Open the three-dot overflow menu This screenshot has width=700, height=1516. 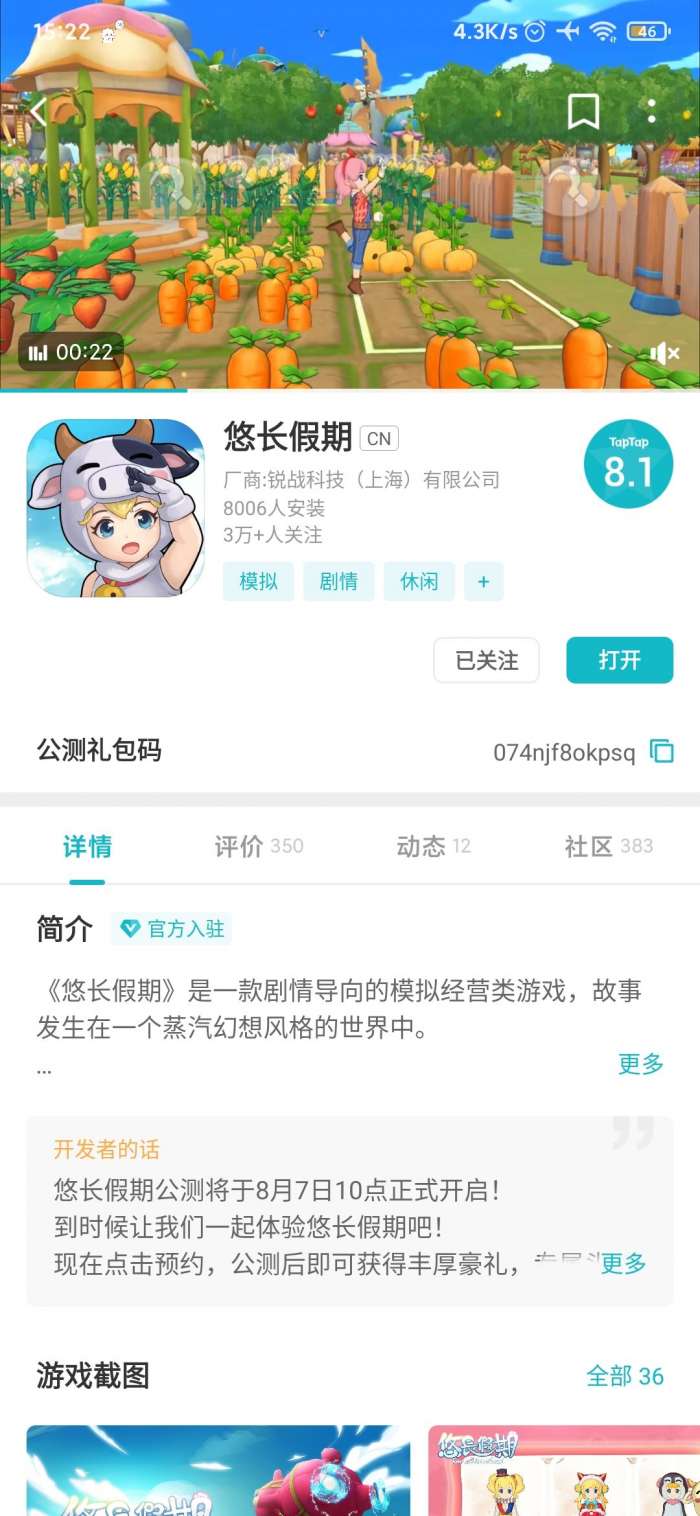[x=651, y=111]
